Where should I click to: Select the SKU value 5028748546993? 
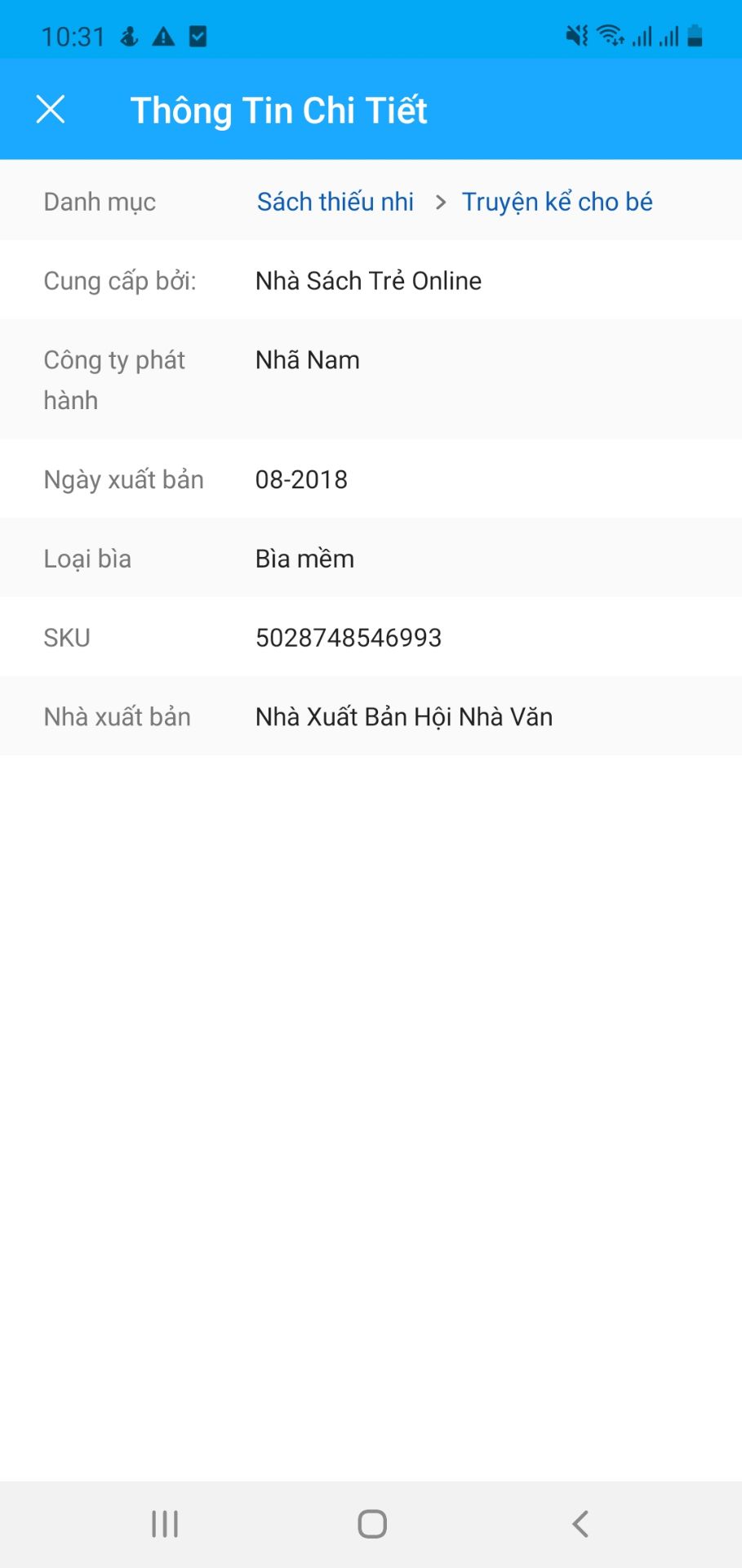pyautogui.click(x=349, y=637)
